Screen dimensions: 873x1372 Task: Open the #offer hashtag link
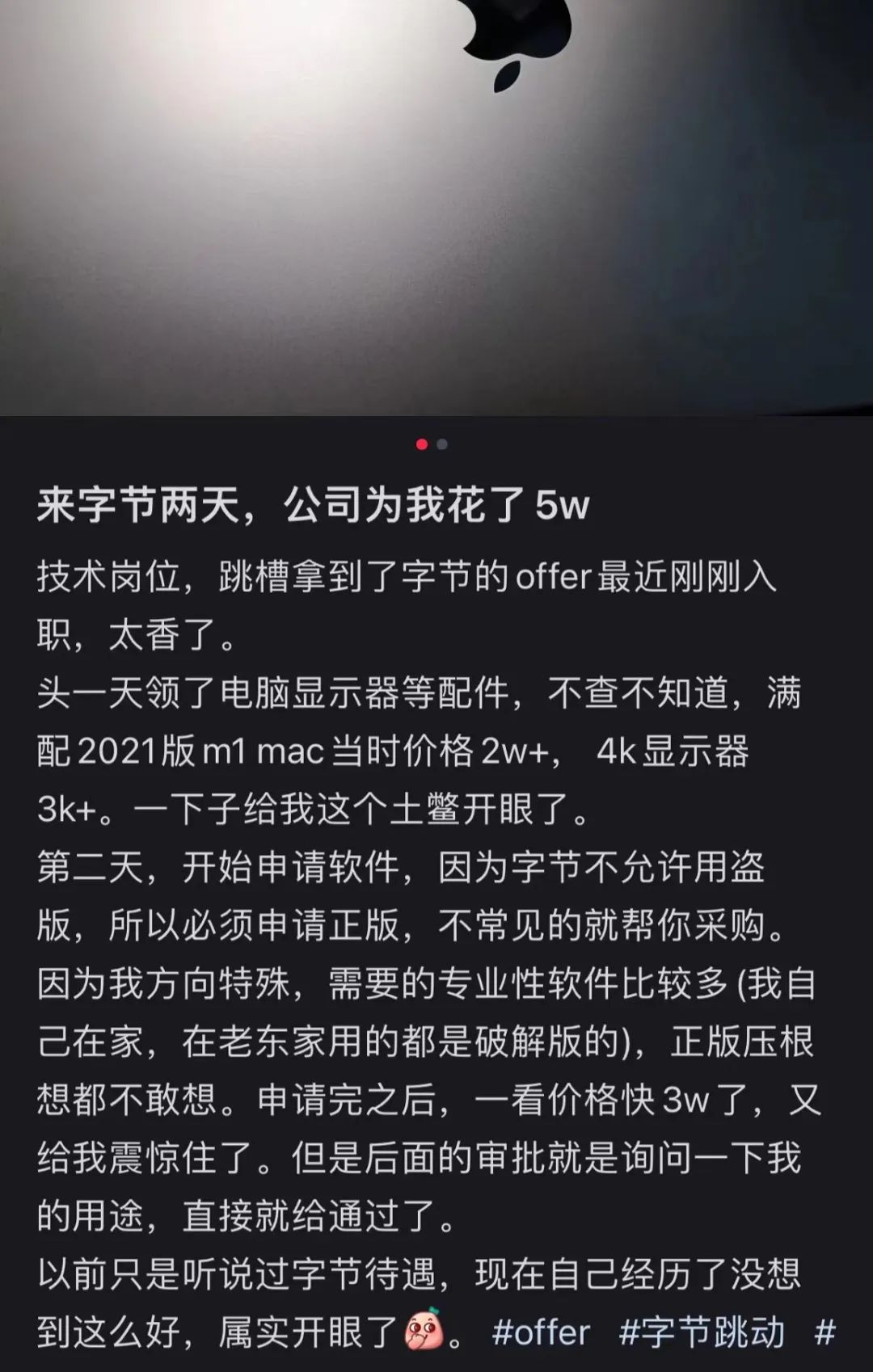click(x=541, y=1332)
